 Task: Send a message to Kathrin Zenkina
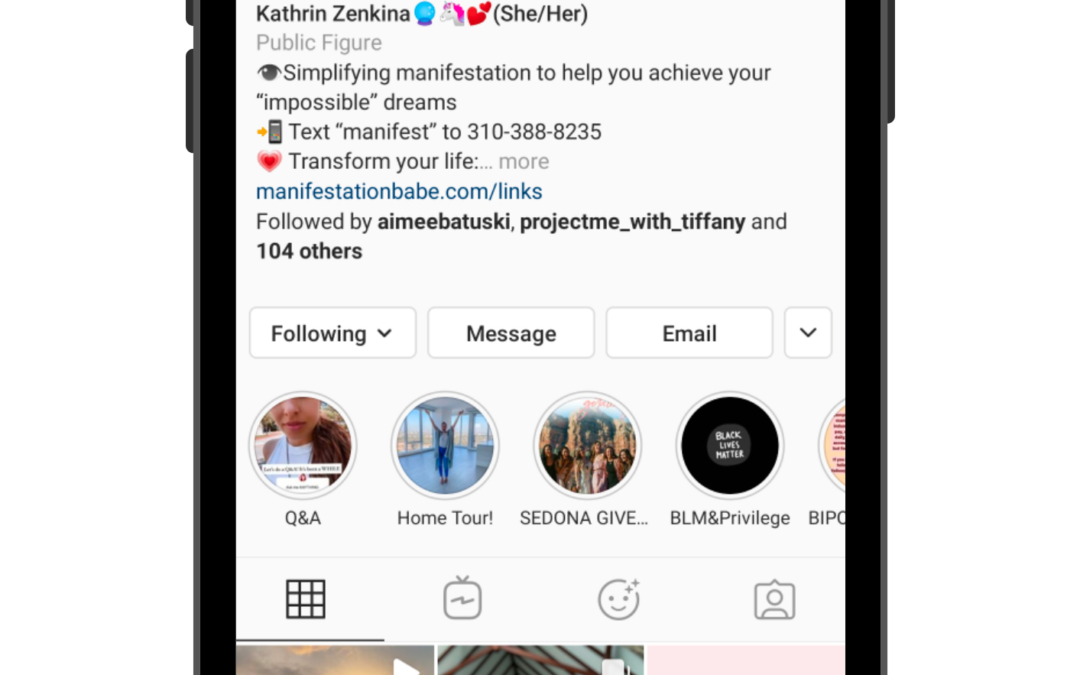(511, 333)
